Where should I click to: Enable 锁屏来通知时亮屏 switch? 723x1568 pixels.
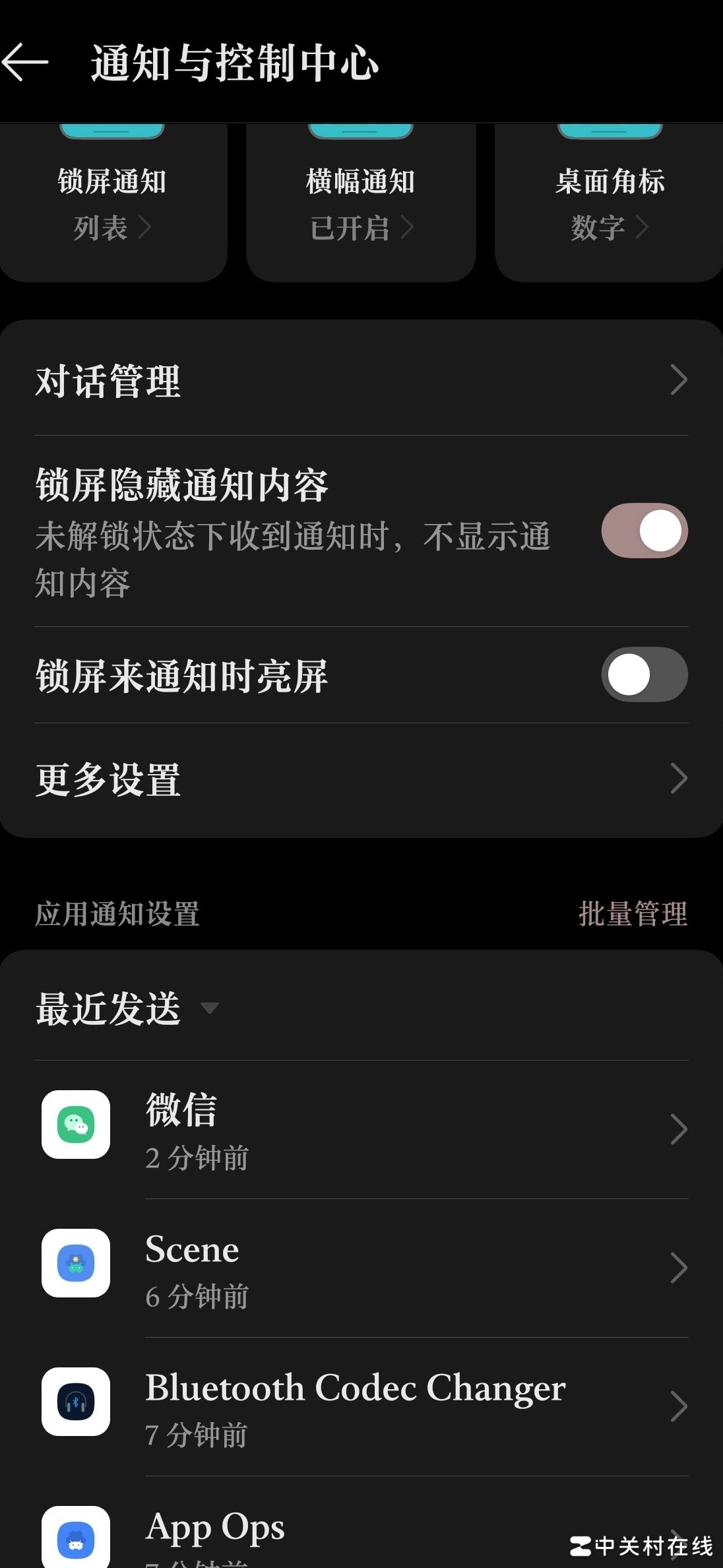click(x=644, y=674)
